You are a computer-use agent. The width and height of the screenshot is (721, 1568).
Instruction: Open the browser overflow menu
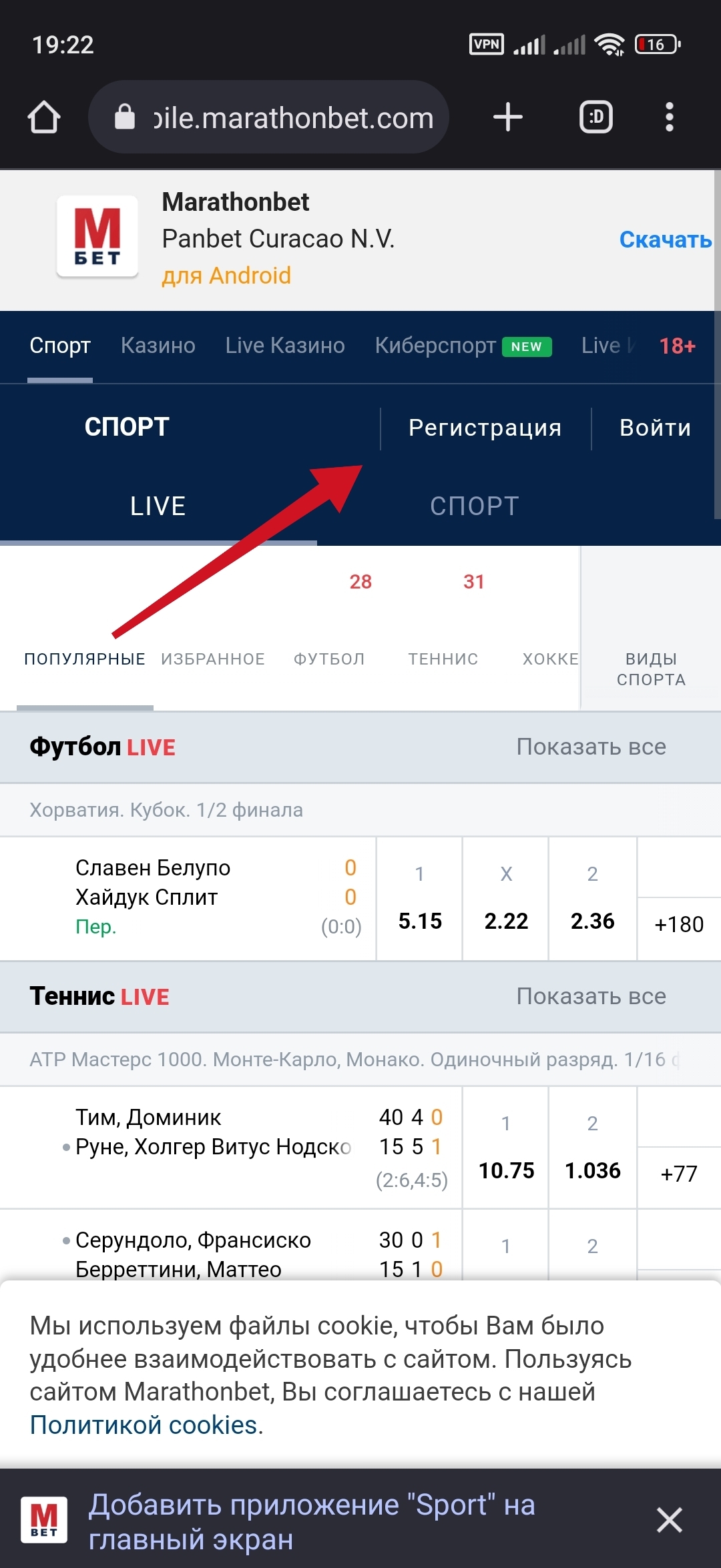669,117
